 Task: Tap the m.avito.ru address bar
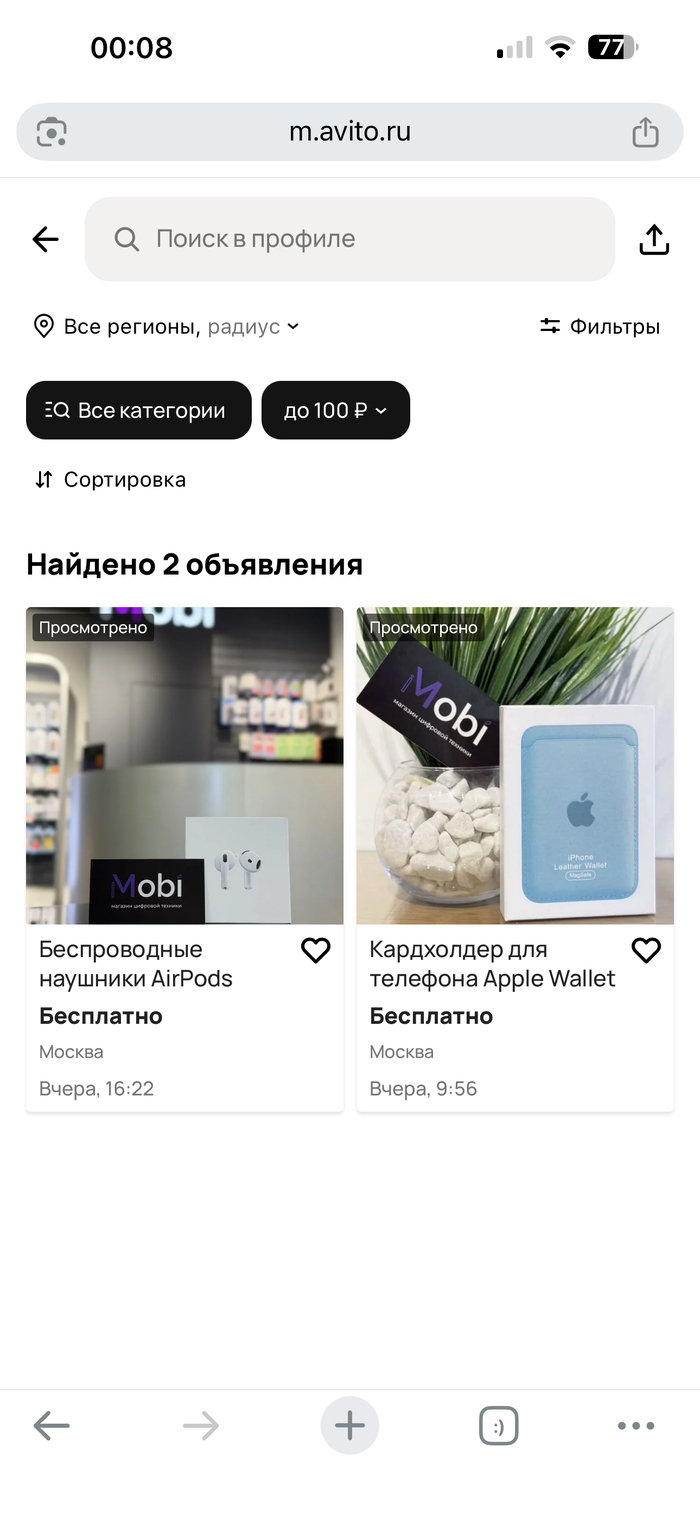pos(350,132)
